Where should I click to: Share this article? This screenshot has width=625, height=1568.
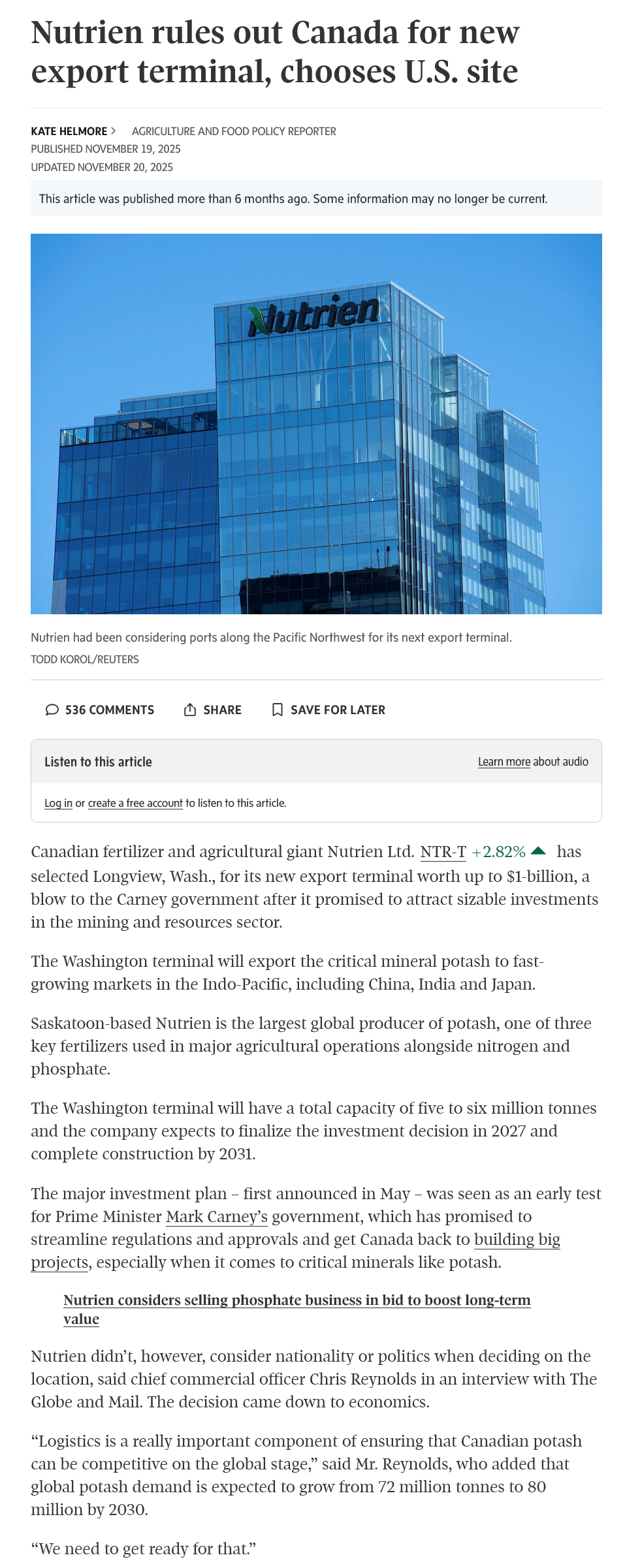pos(213,710)
